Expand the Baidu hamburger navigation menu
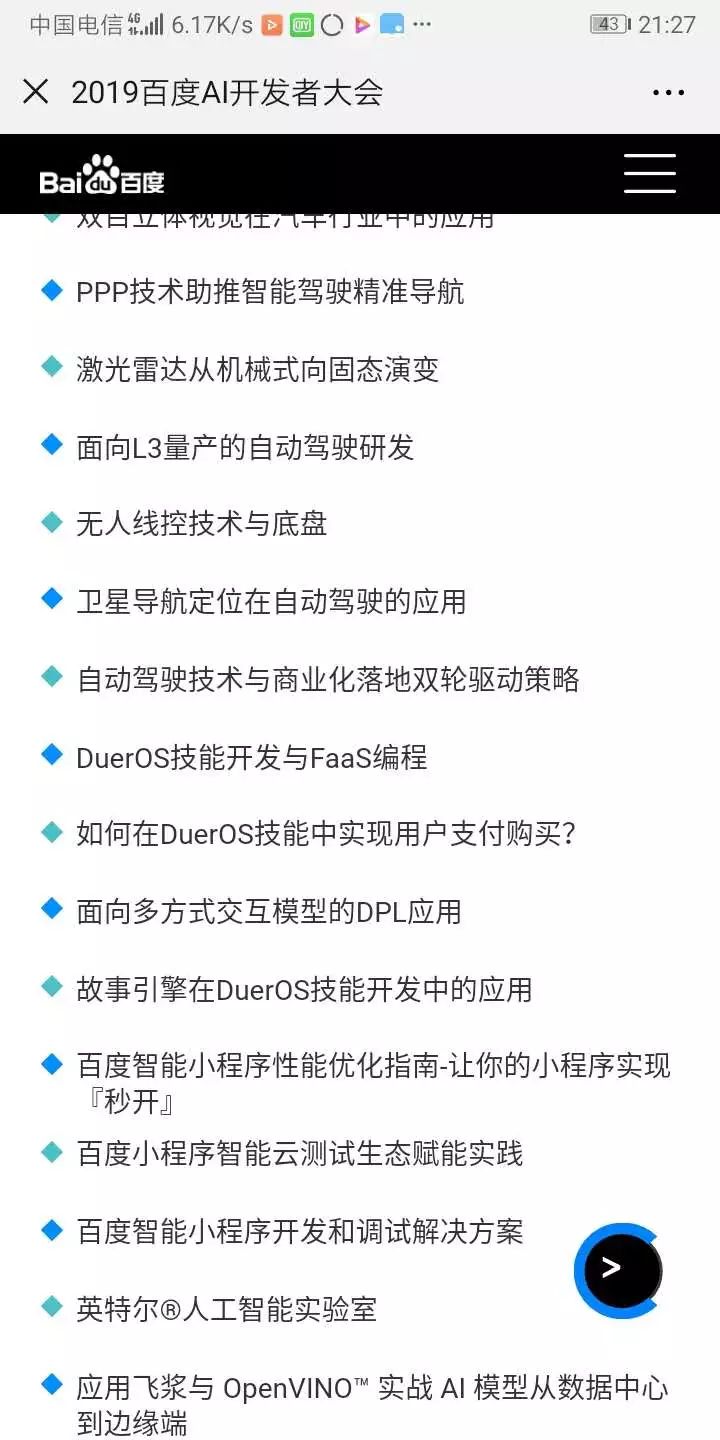This screenshot has height=1440, width=720. pyautogui.click(x=648, y=173)
